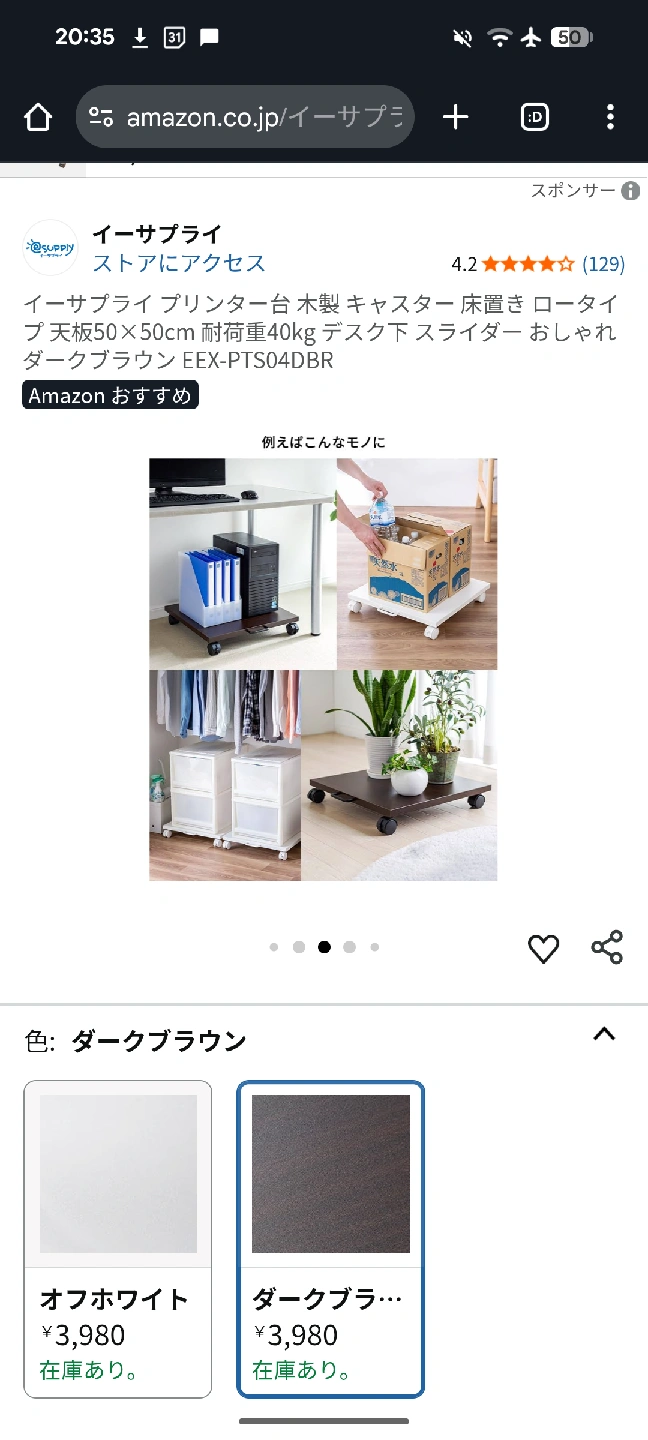Open the browser overflow menu
This screenshot has height=1440, width=648.
610,118
